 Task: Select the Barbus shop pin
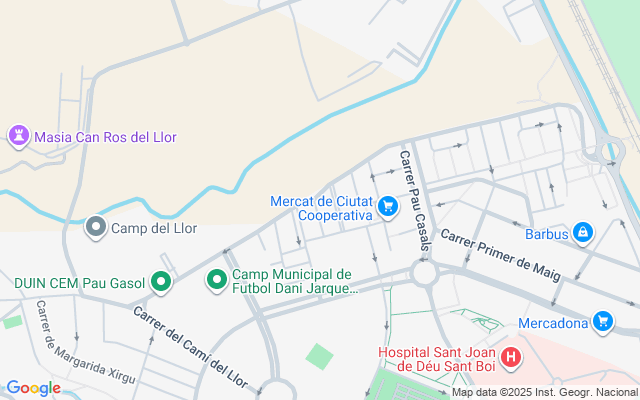click(583, 233)
